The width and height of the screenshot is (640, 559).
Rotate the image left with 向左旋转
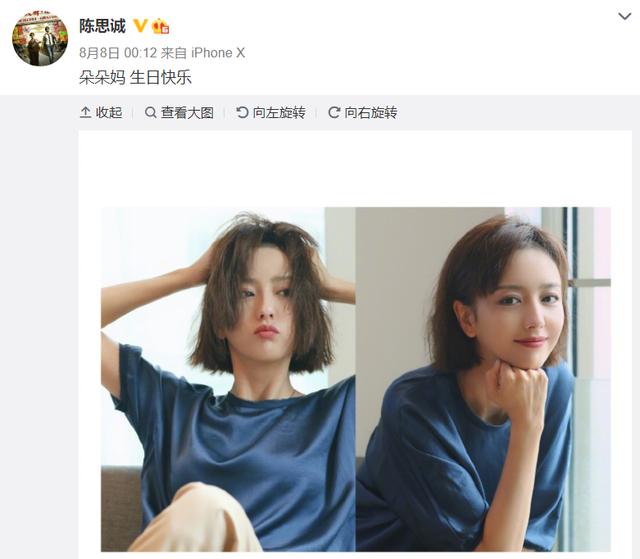click(x=271, y=113)
